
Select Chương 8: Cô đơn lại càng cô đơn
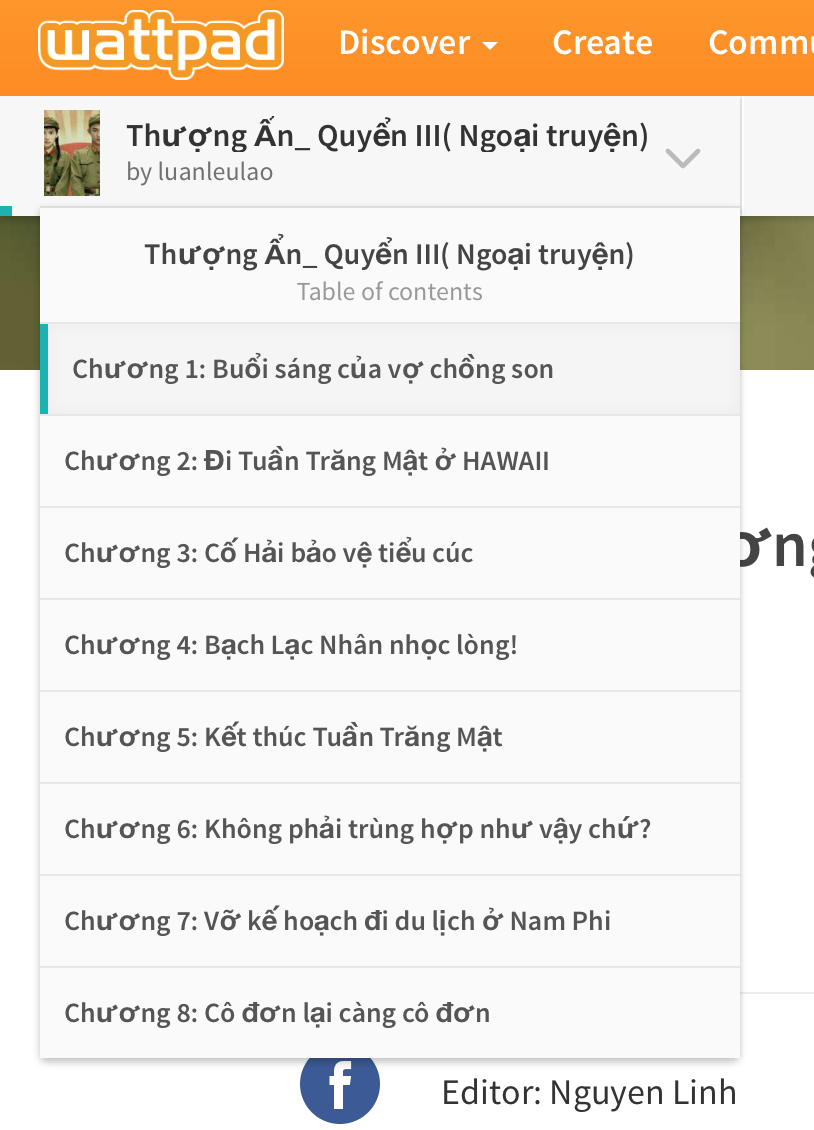278,1013
